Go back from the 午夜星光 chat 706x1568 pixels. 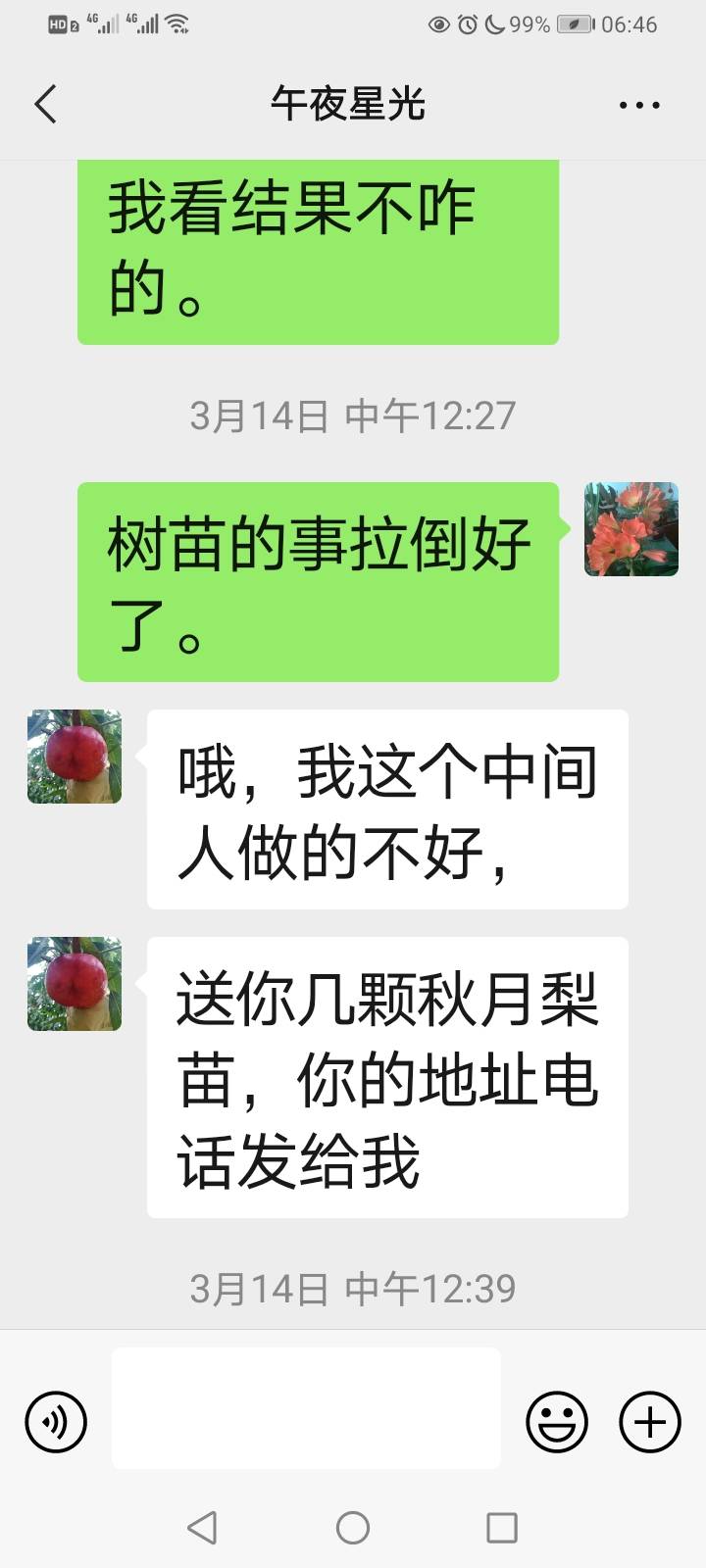pyautogui.click(x=45, y=104)
